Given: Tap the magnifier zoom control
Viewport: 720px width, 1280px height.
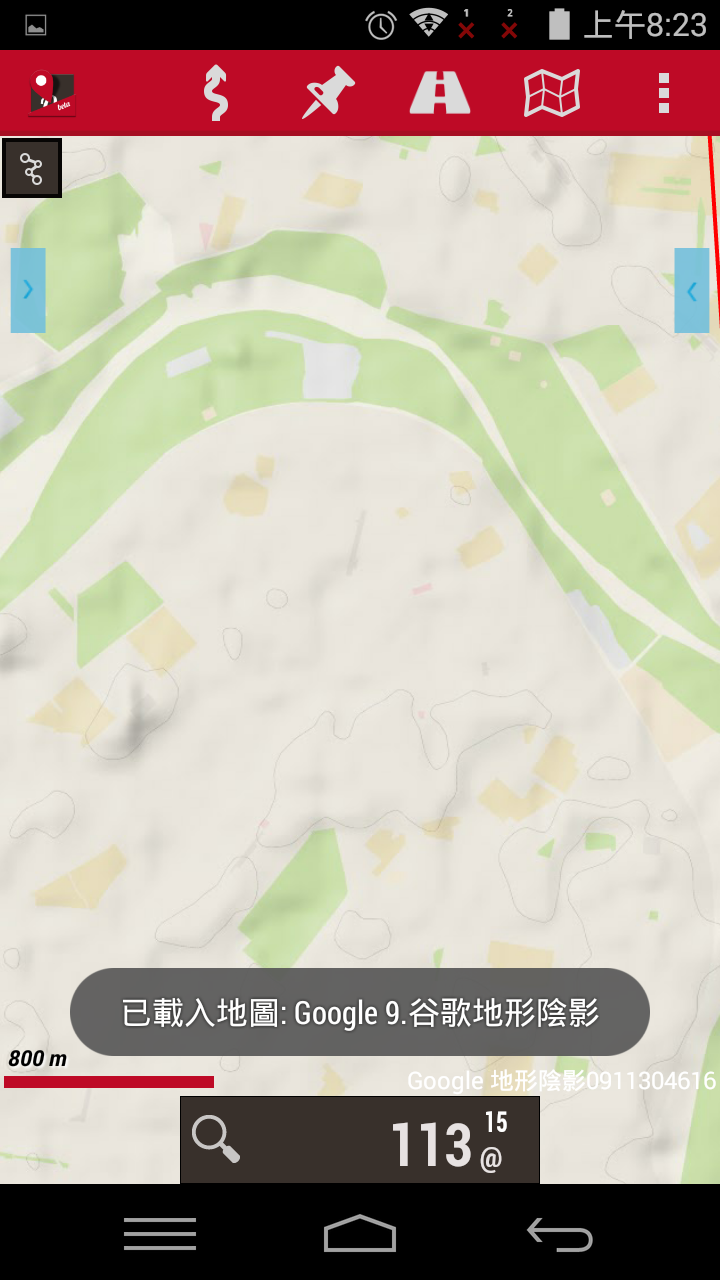Looking at the screenshot, I should coord(217,1140).
